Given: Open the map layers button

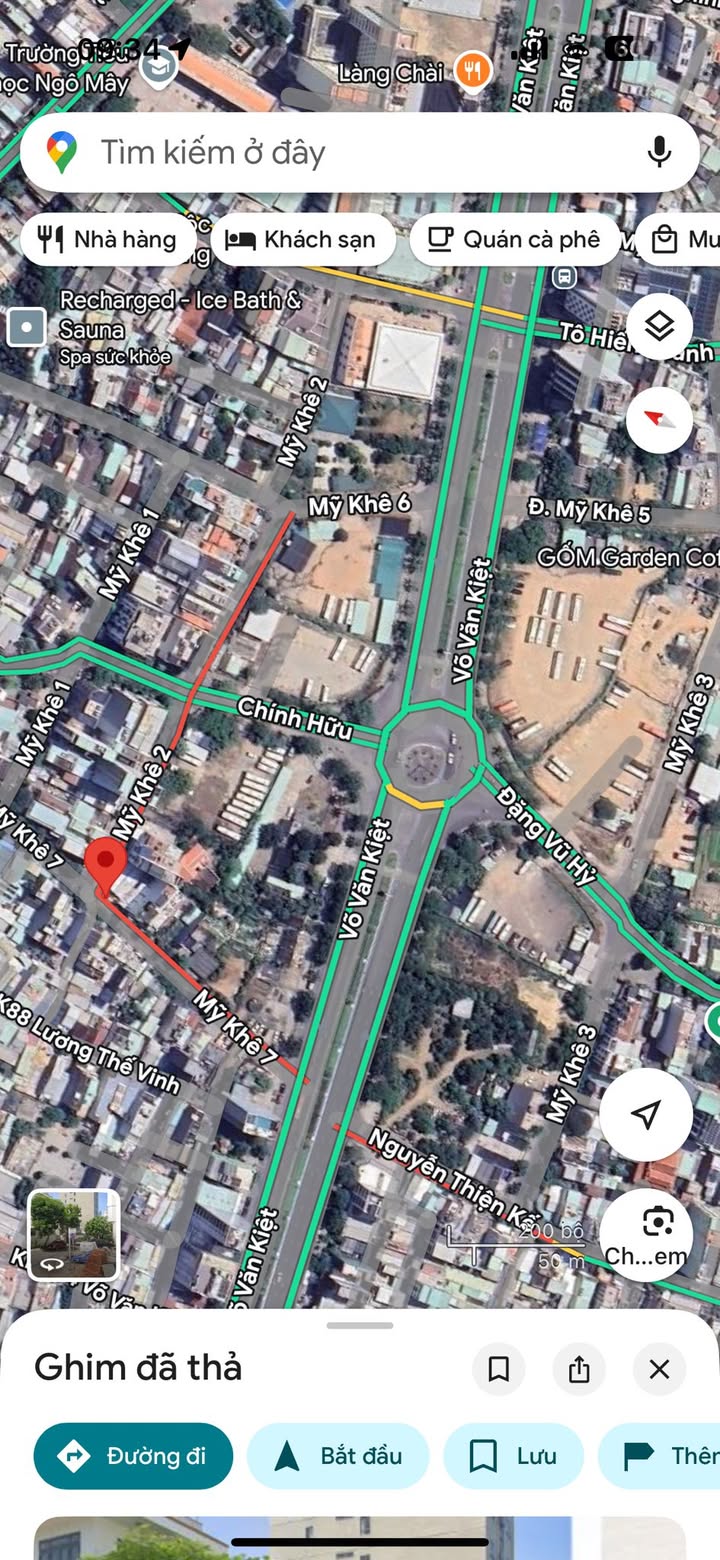Looking at the screenshot, I should 659,326.
